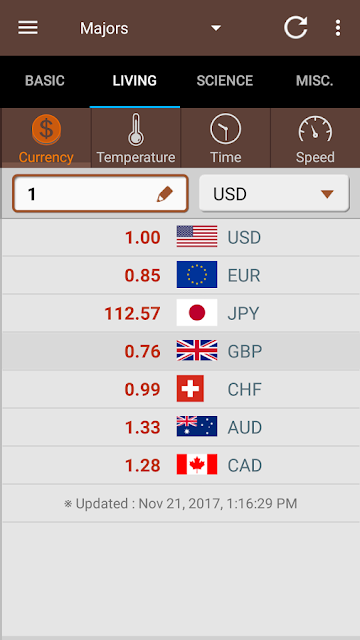Viewport: 360px width, 640px height.
Task: Switch to the Basic tab
Action: point(45,81)
